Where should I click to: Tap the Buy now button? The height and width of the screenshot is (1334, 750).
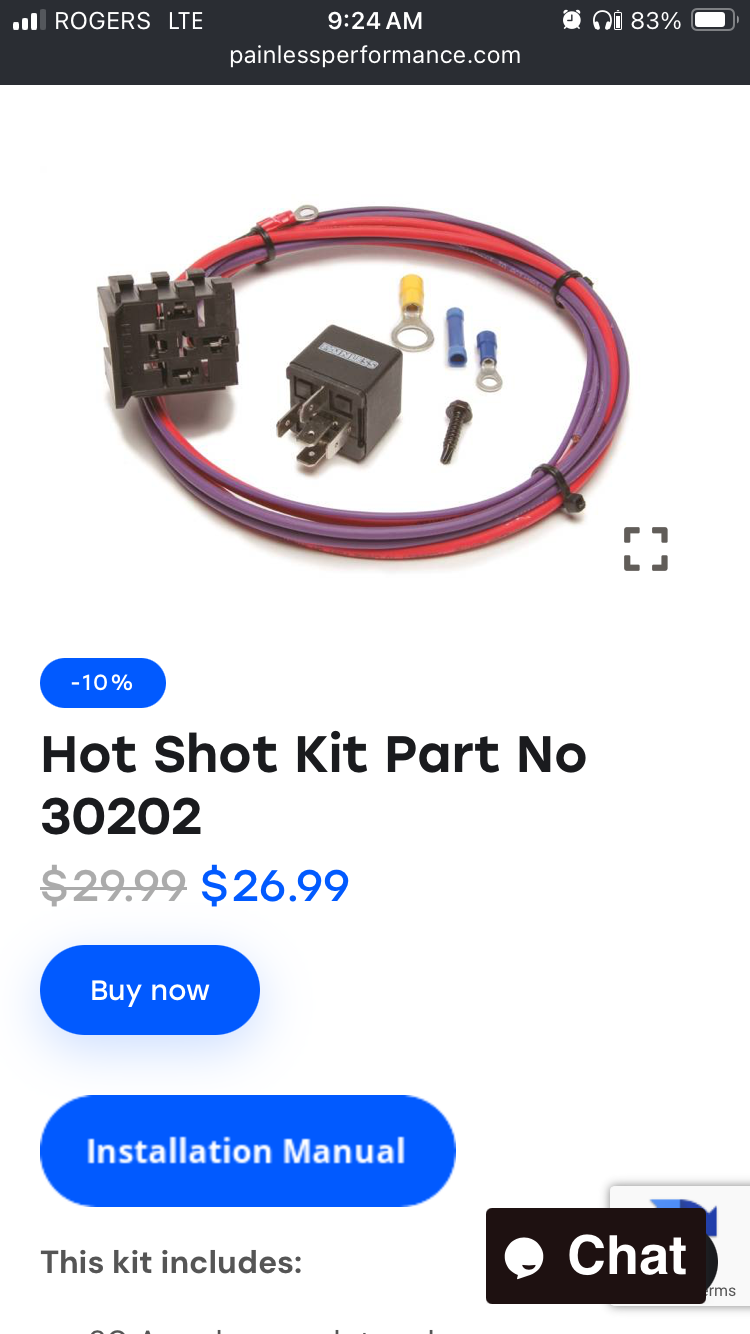(x=150, y=990)
